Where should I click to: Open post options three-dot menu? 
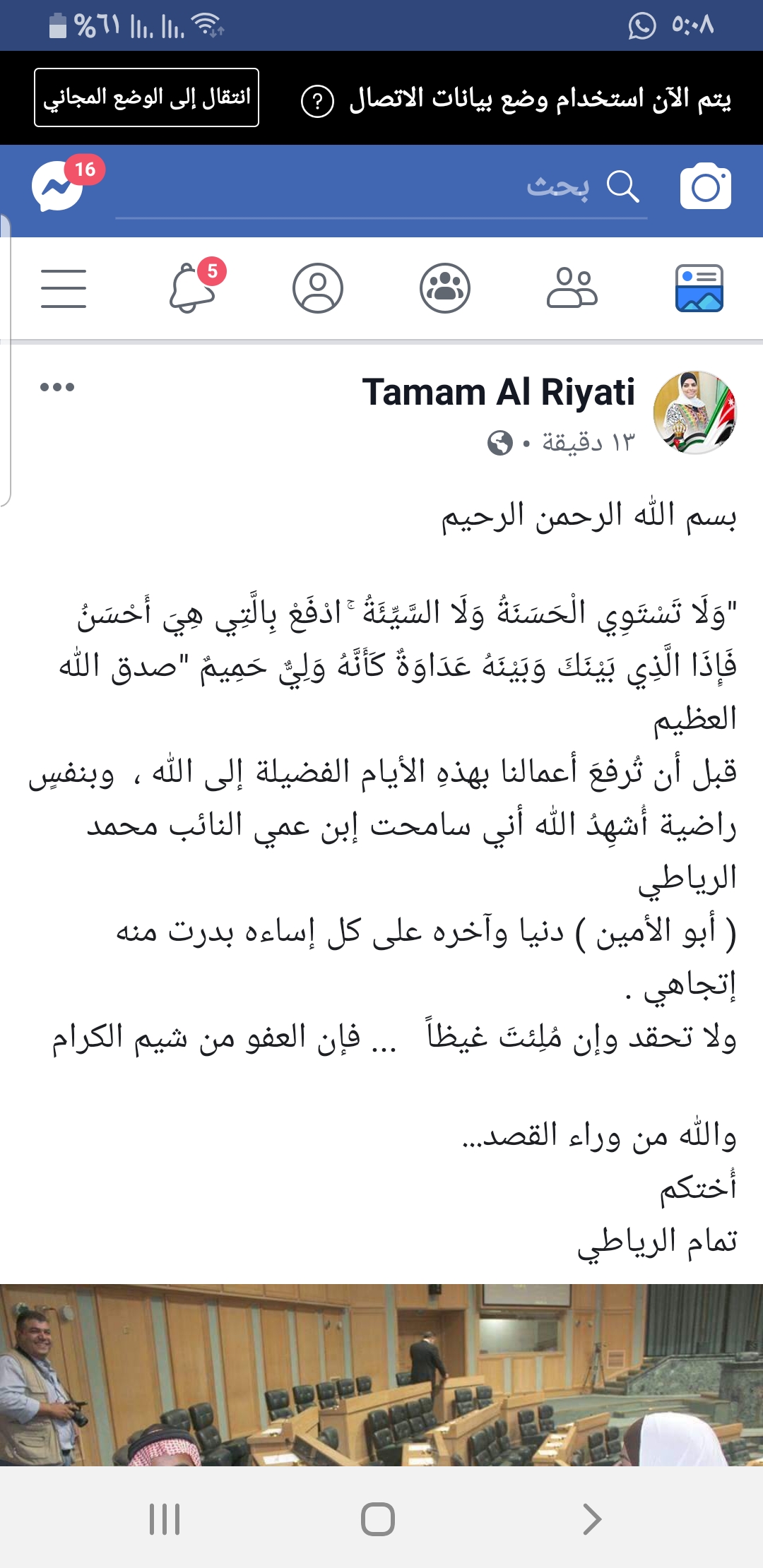point(57,387)
